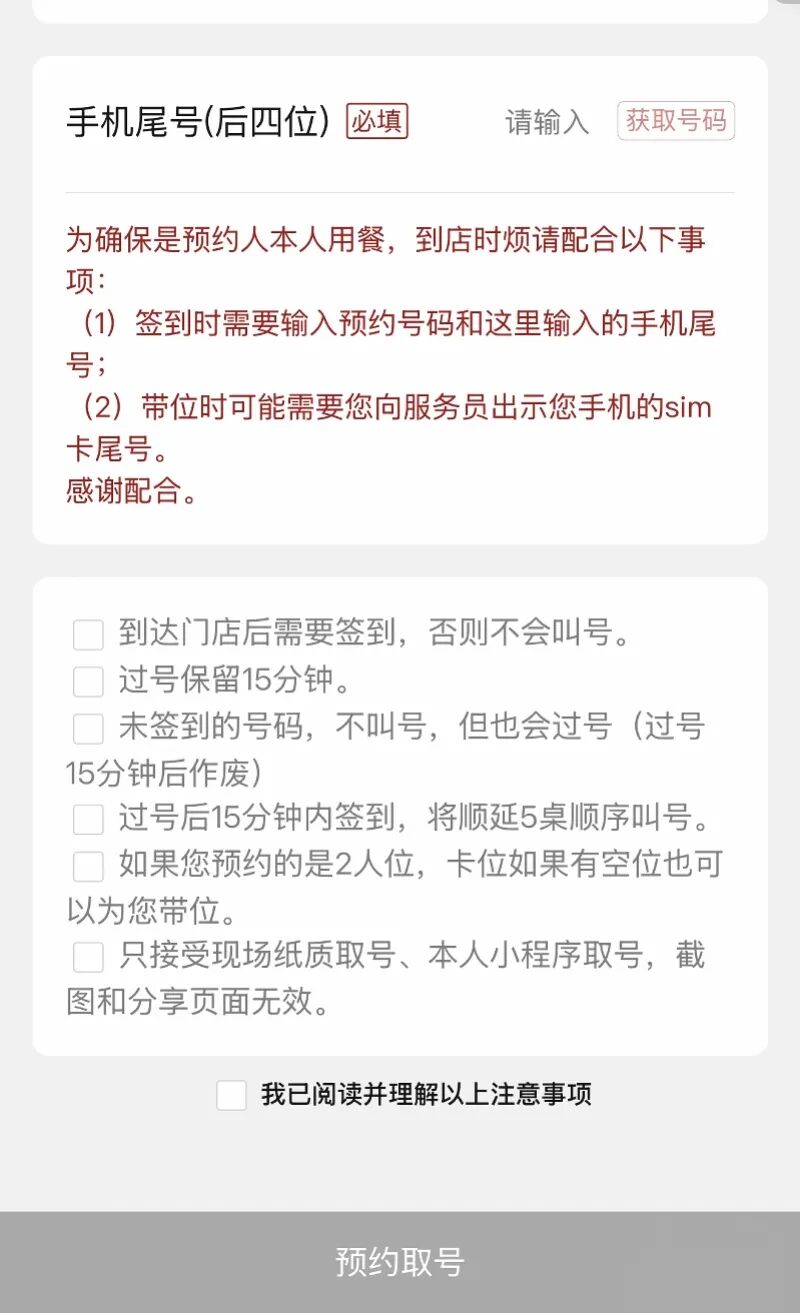Viewport: 800px width, 1313px height.
Task: Enable the 我已阅读并理解以上注意事项 checkbox
Action: tap(231, 1096)
